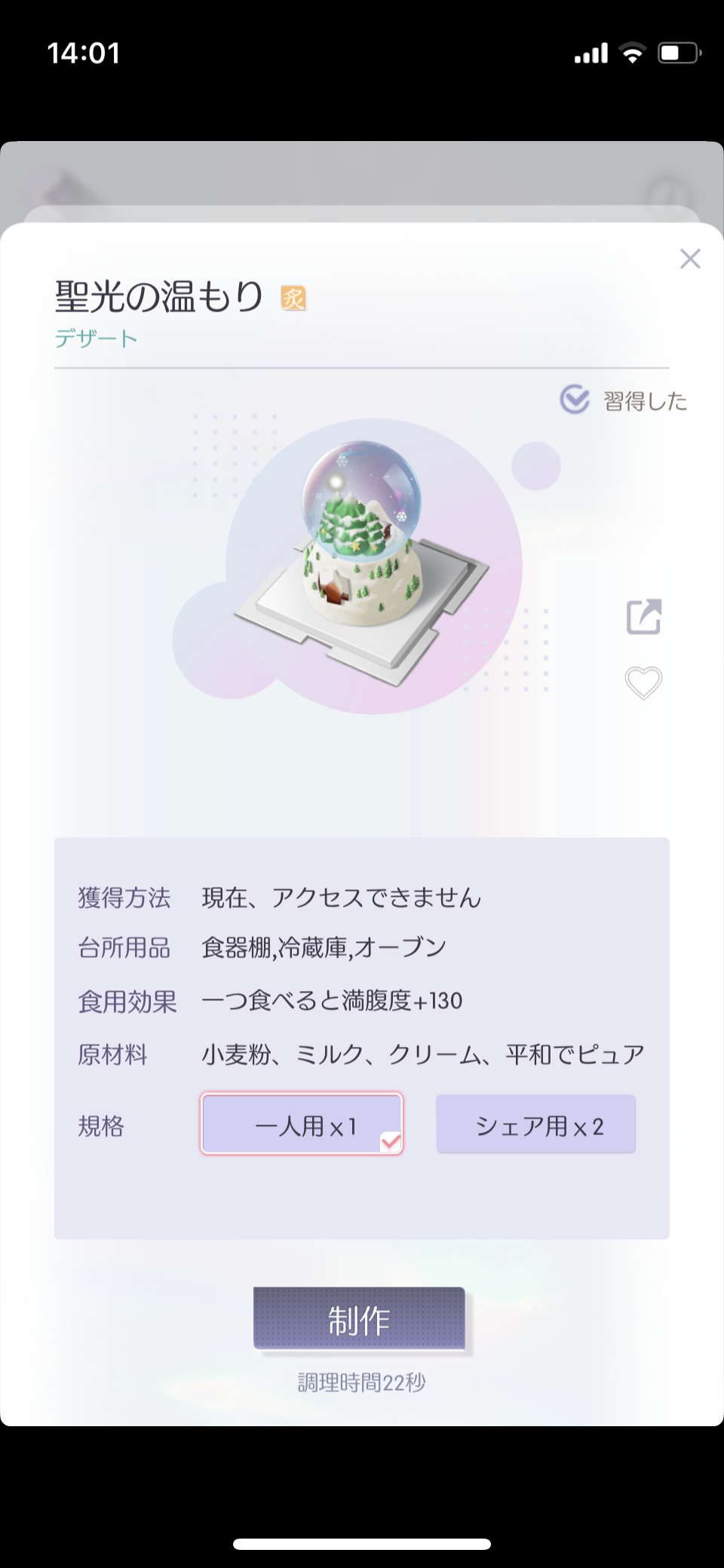
Task: Tap the orange badge next to the recipe title
Action: pyautogui.click(x=293, y=298)
